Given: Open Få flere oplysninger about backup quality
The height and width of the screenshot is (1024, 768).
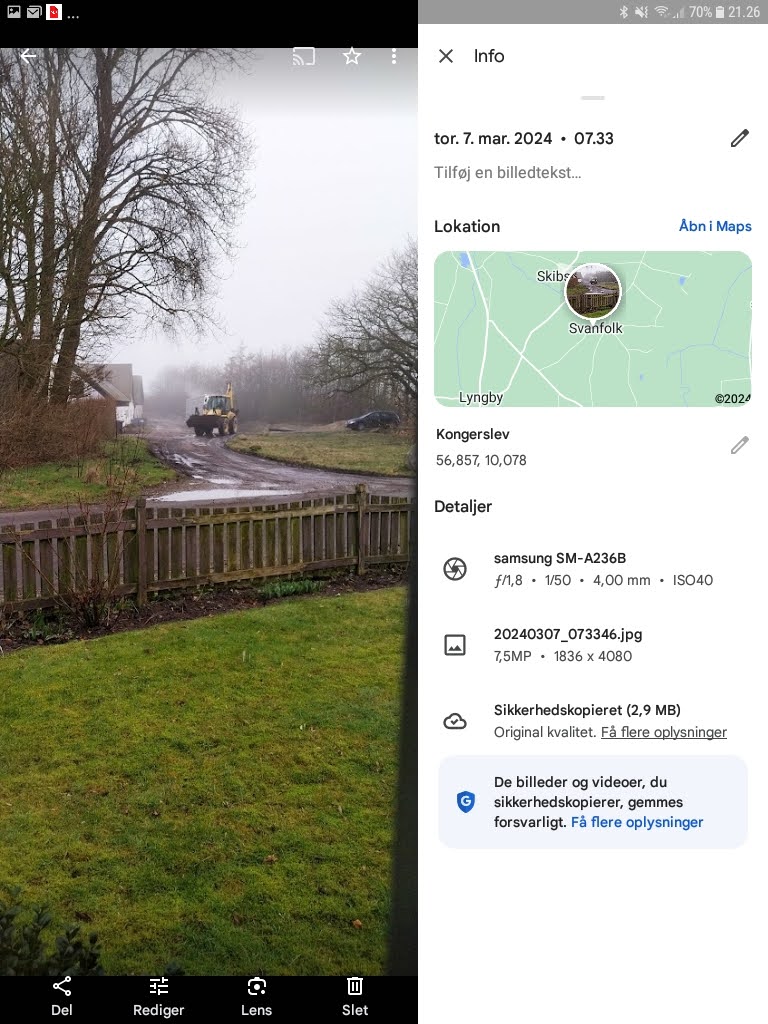Looking at the screenshot, I should click(x=663, y=732).
